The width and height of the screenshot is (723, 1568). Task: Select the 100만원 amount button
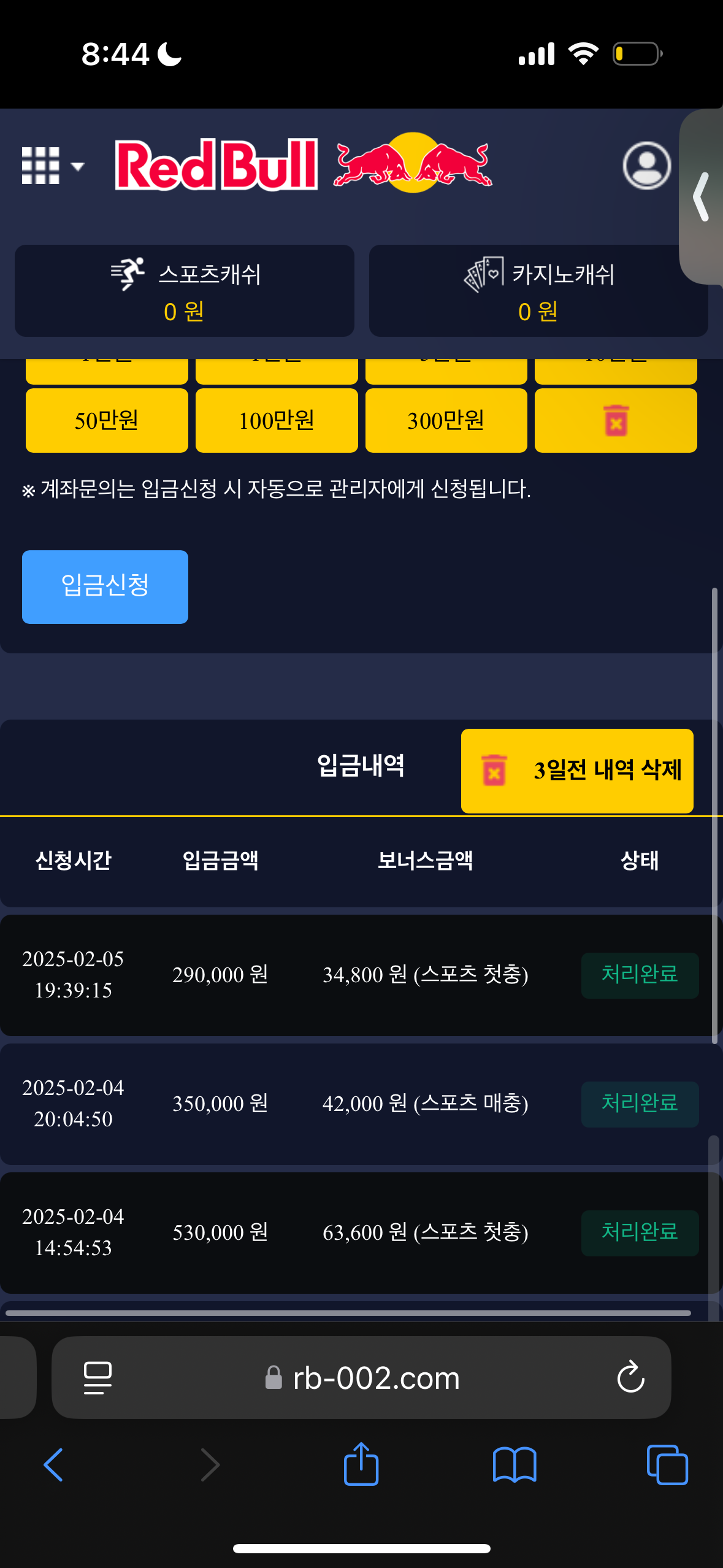[x=277, y=421]
